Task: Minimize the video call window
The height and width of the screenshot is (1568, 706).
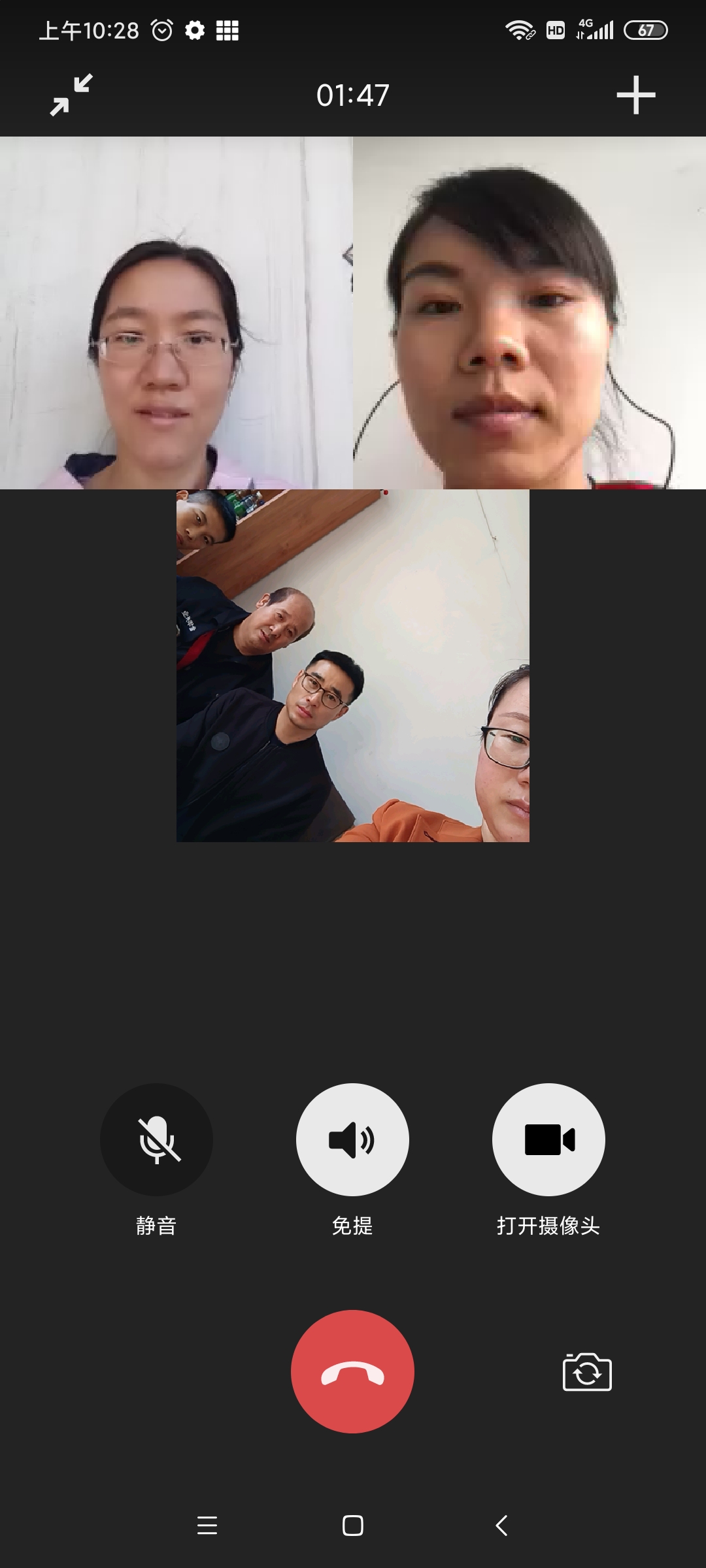Action: (x=71, y=95)
